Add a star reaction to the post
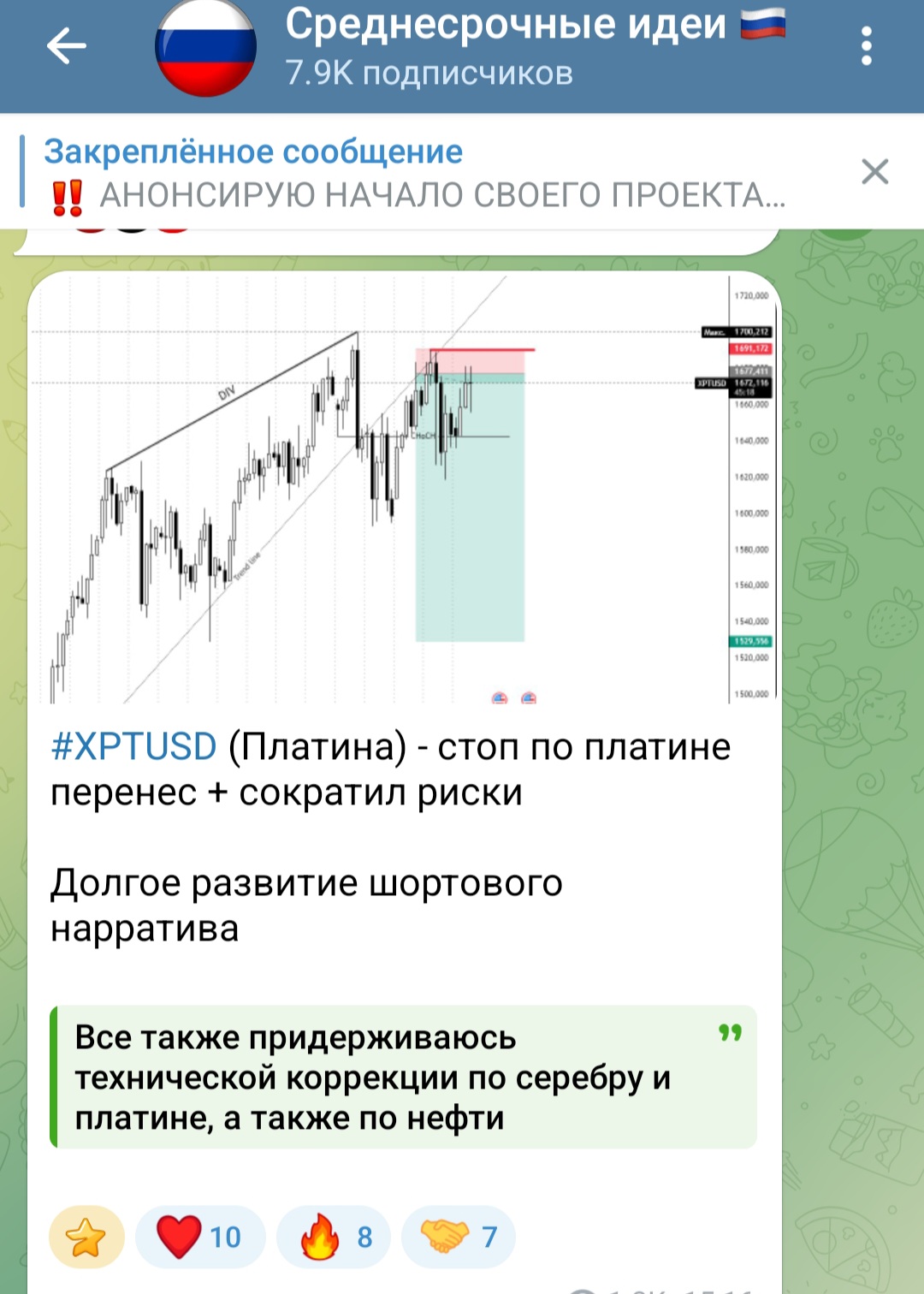This screenshot has height=1294, width=924. point(86,1237)
